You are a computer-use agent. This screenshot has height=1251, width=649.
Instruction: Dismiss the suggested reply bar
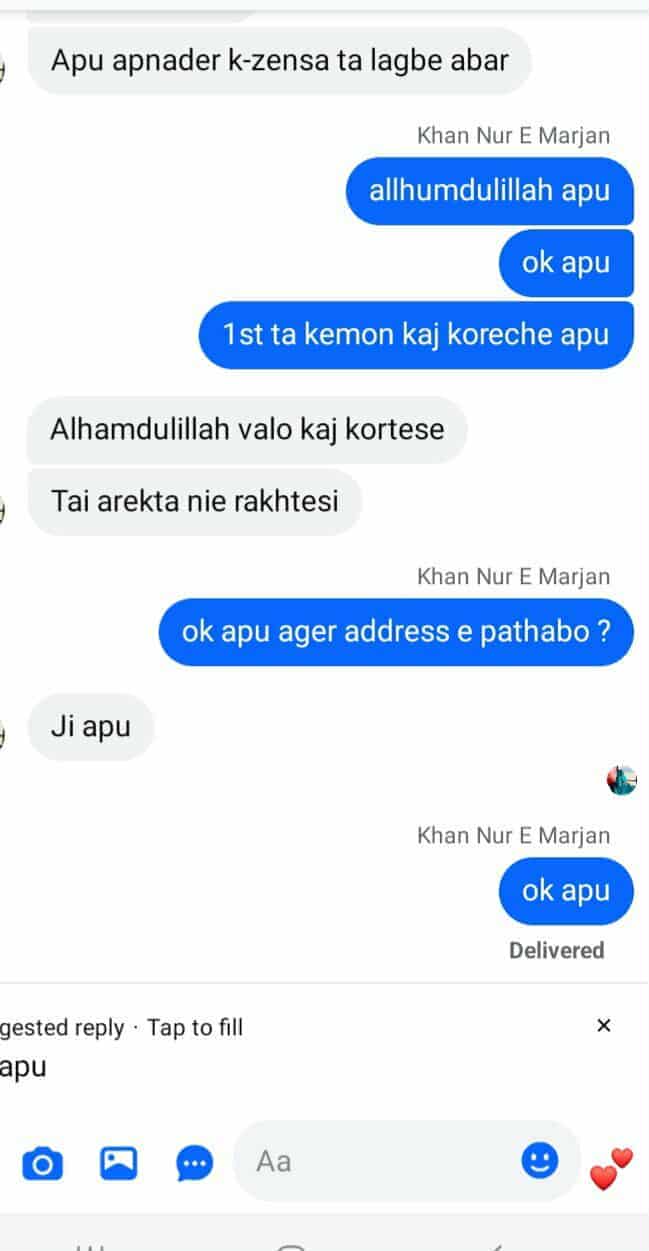coord(603,1026)
